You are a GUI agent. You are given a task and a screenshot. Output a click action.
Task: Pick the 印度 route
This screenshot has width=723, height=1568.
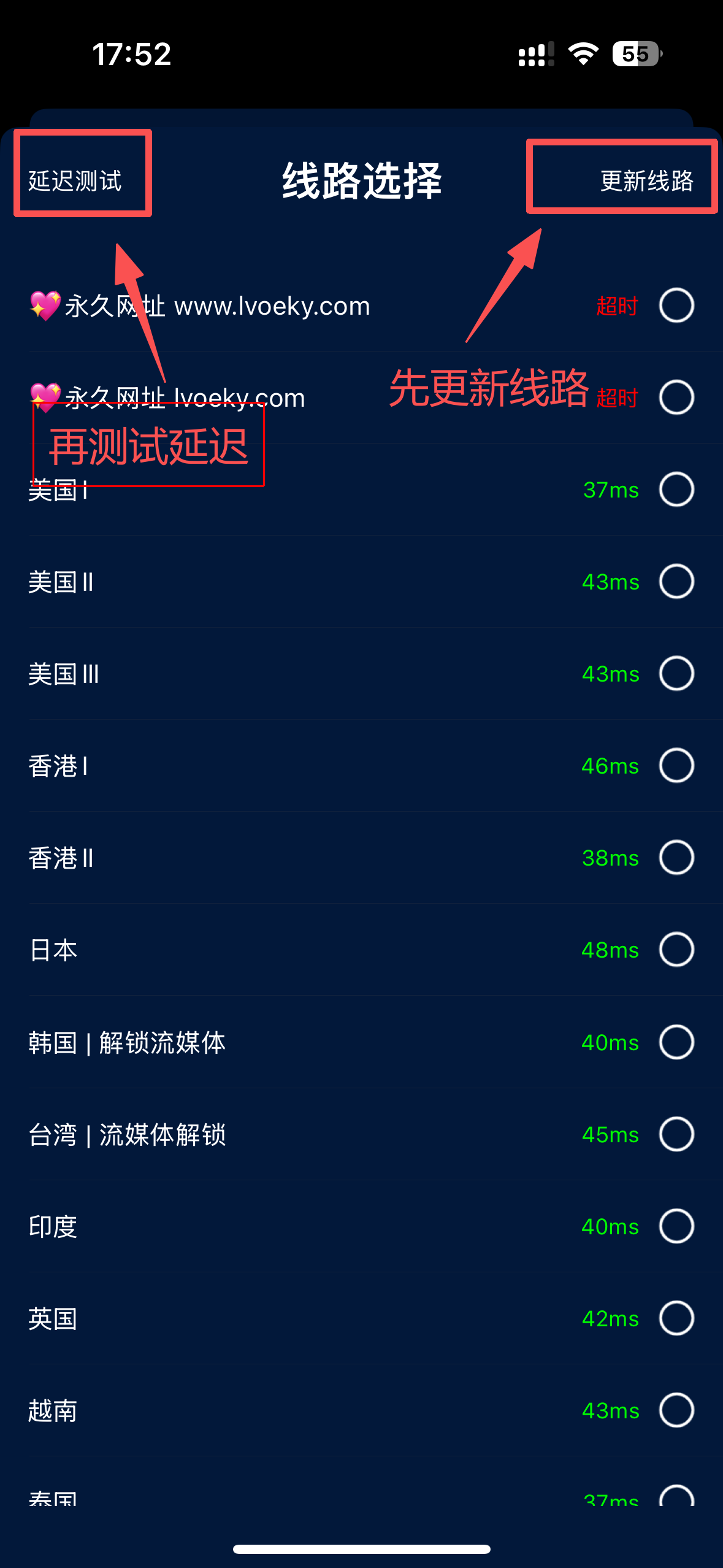676,1226
